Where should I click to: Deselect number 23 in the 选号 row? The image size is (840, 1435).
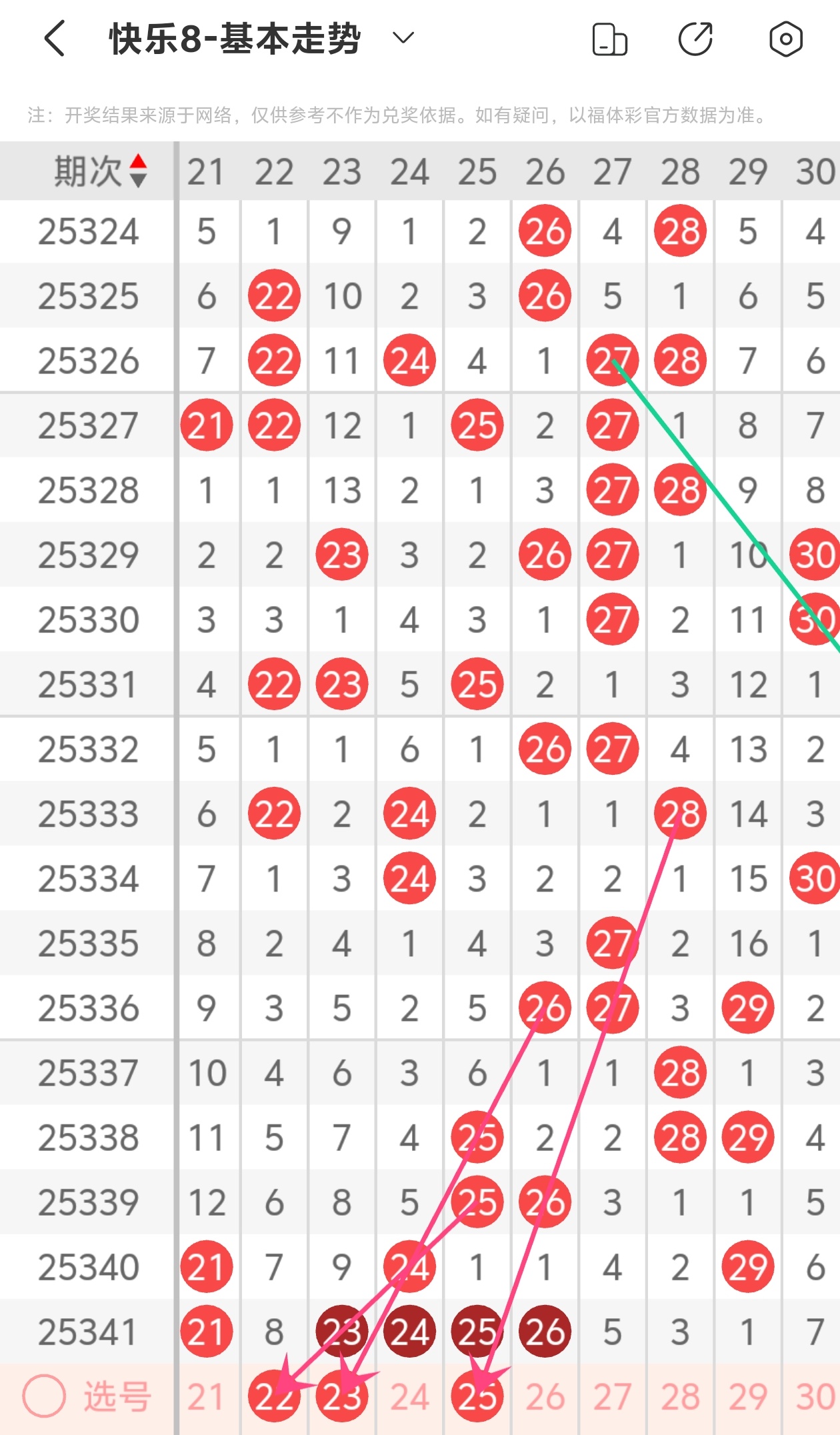pos(342,1397)
